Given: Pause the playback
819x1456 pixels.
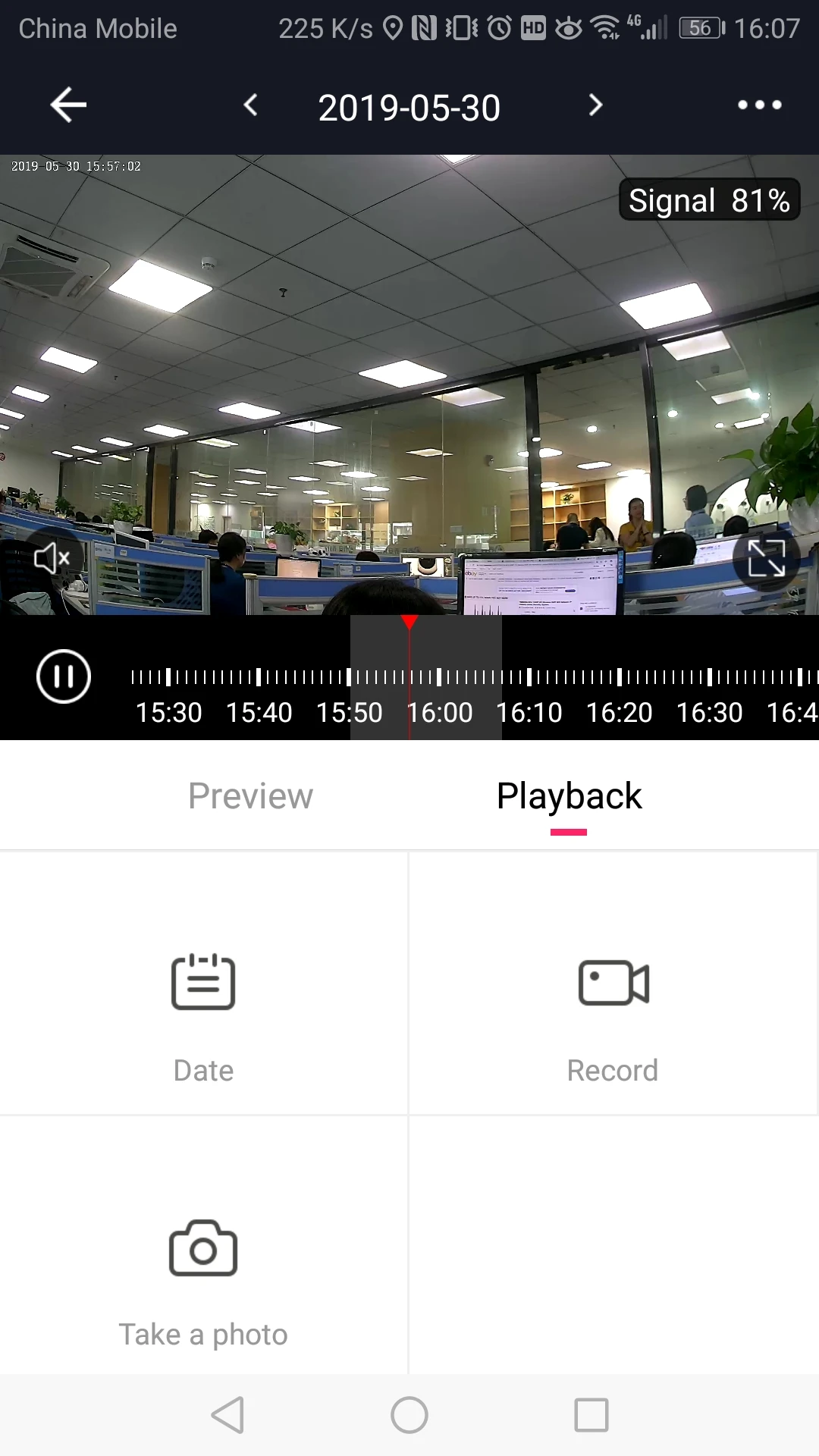Looking at the screenshot, I should 64,676.
